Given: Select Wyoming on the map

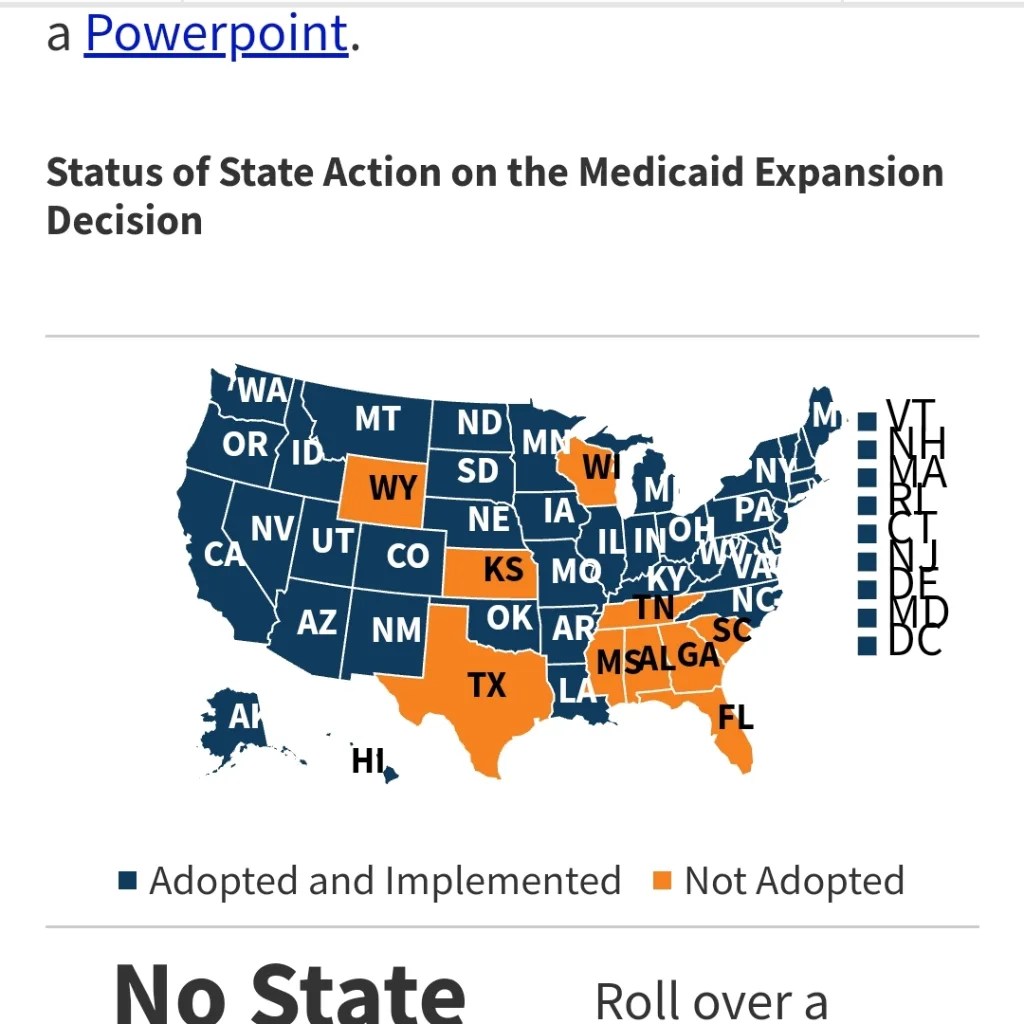Looking at the screenshot, I should tap(391, 489).
